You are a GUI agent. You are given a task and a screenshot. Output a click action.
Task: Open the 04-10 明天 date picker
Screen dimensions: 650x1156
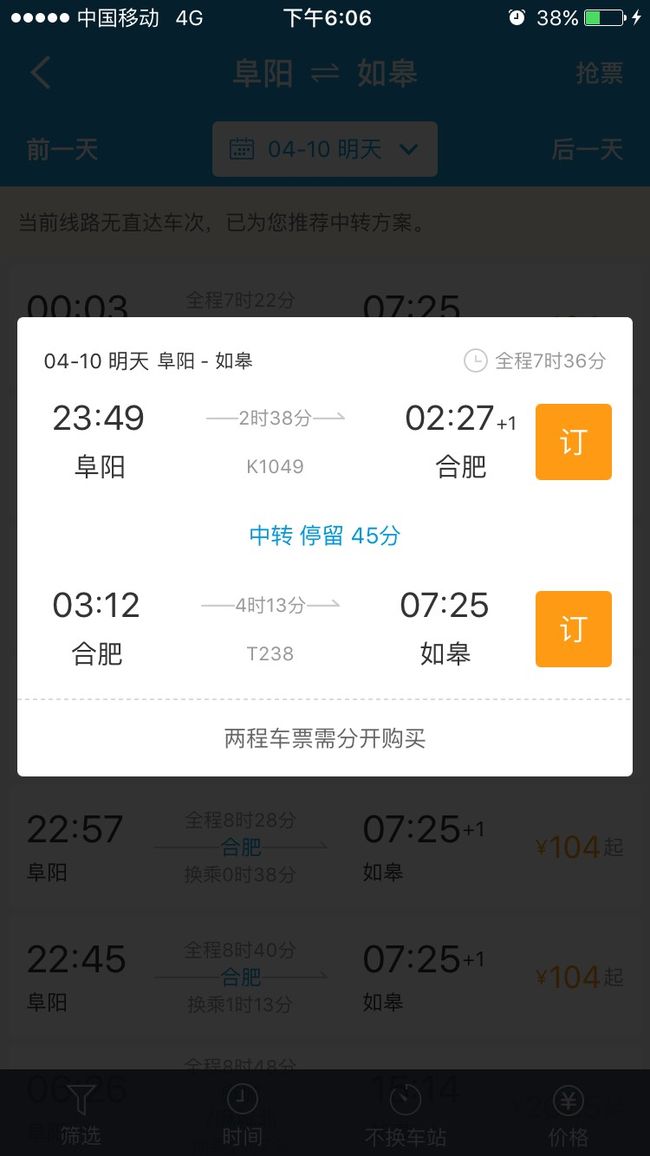point(325,150)
